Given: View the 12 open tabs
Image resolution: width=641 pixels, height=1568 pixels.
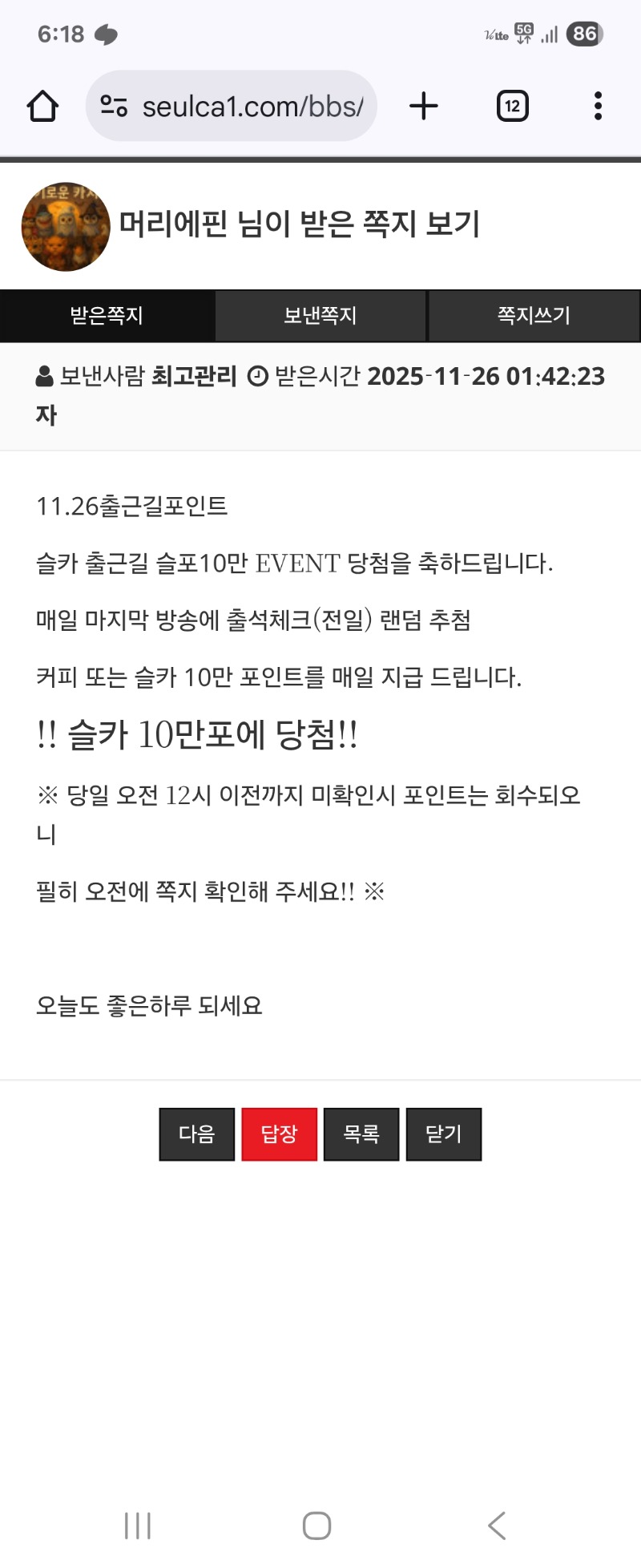Looking at the screenshot, I should coord(512,106).
